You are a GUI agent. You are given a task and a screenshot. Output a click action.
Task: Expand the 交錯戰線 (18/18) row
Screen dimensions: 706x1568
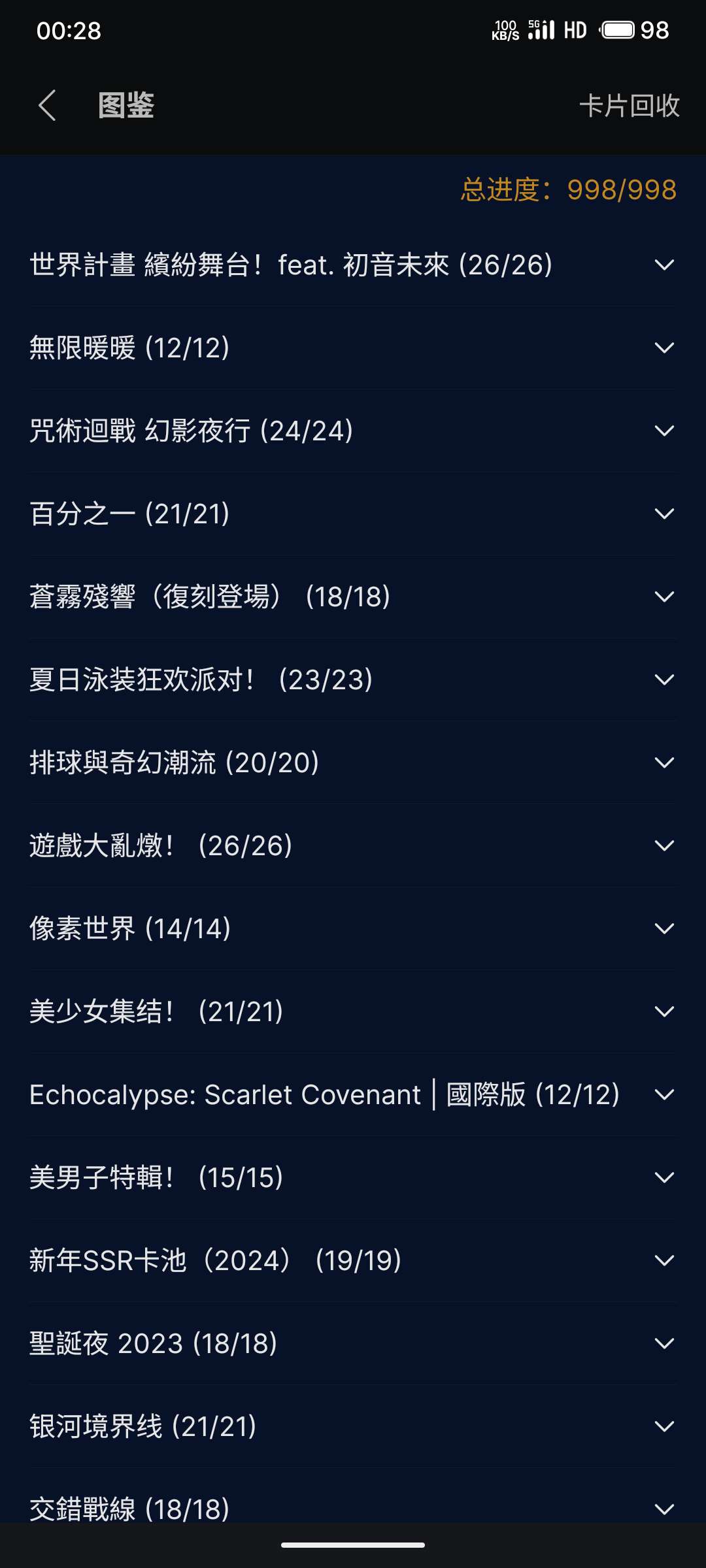[664, 1508]
